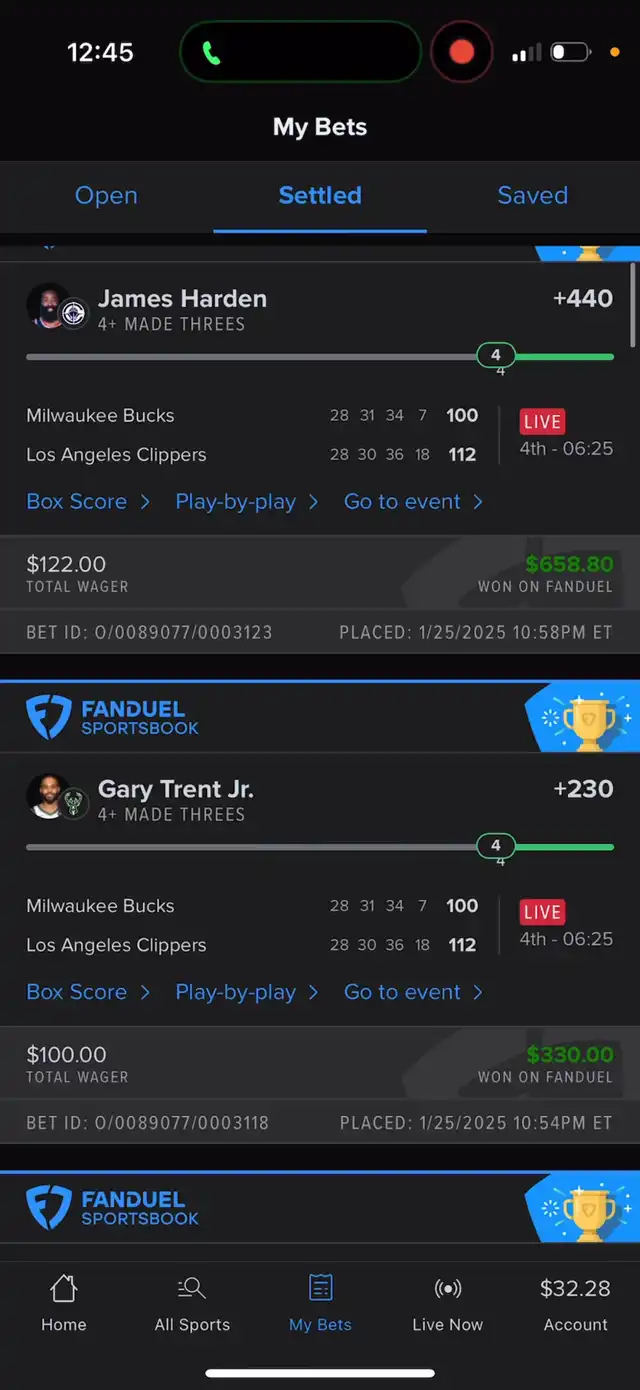
Task: View Play-by-play for Gary Trent Jr. bet
Action: [x=246, y=992]
